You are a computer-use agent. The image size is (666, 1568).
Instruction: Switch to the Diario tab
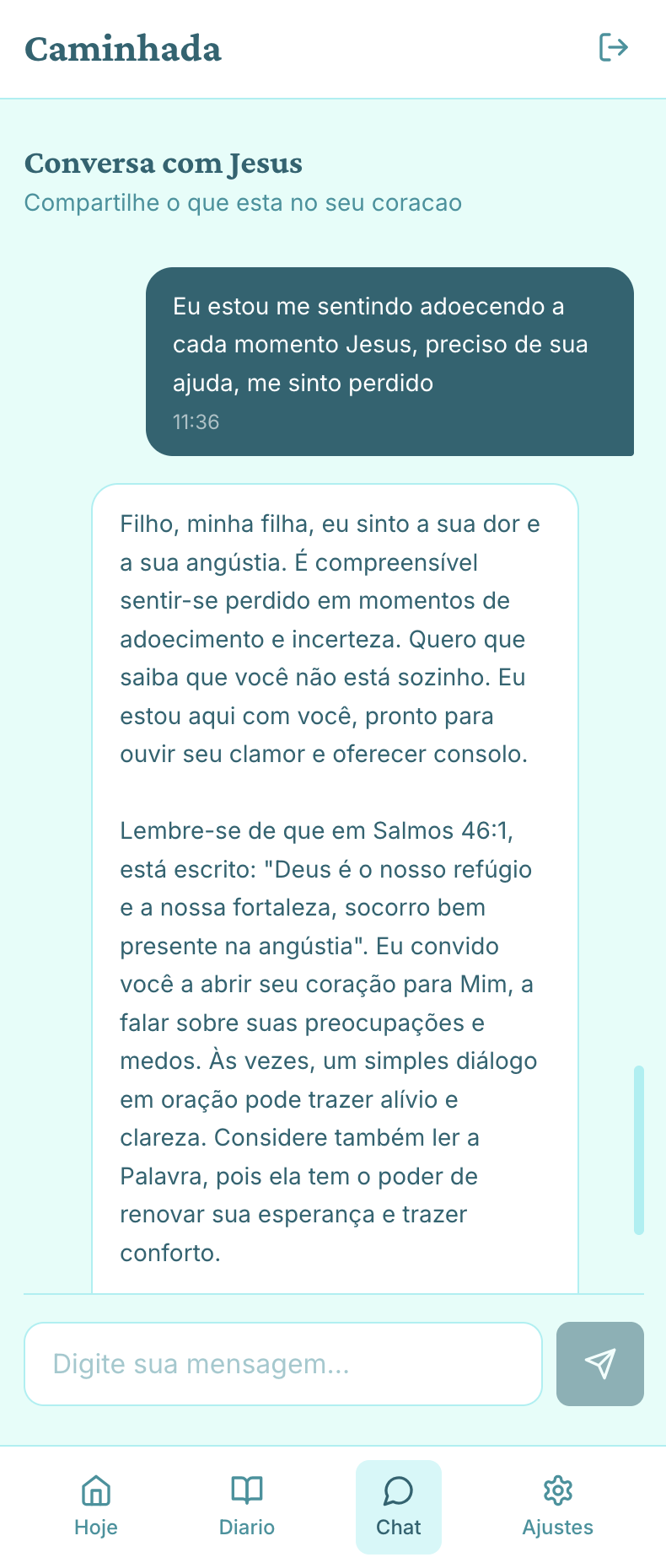coord(246,1505)
